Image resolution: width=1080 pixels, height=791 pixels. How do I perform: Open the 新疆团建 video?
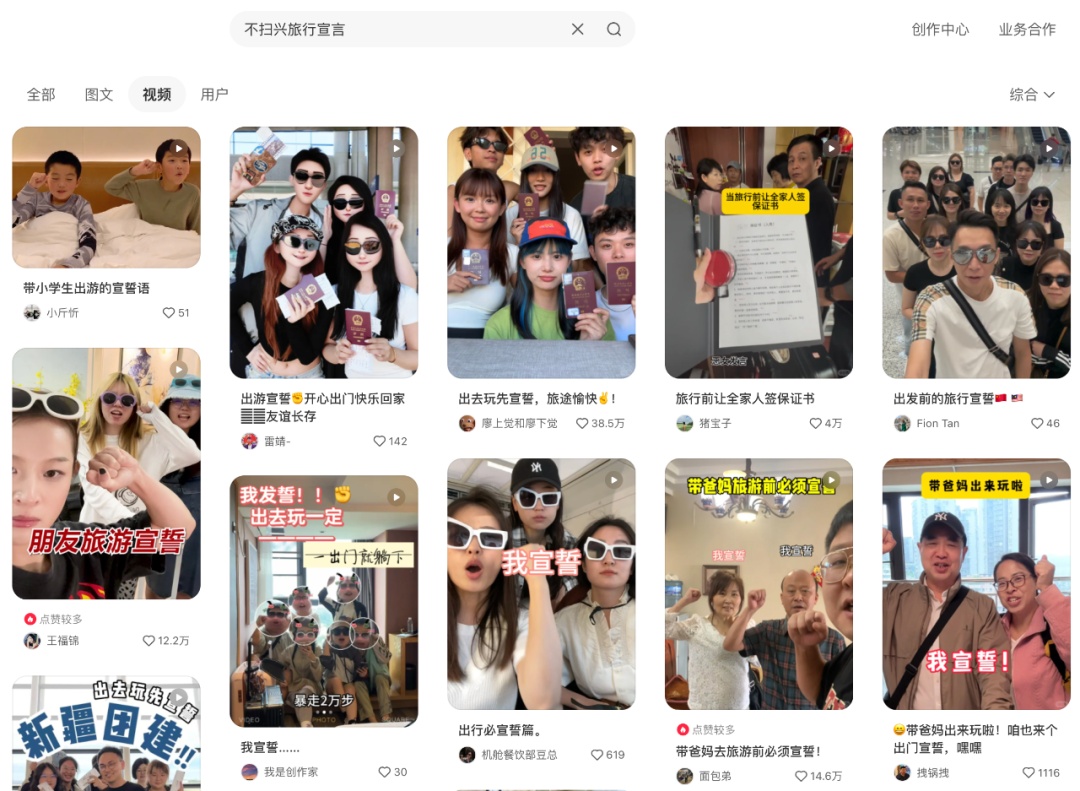[106, 733]
